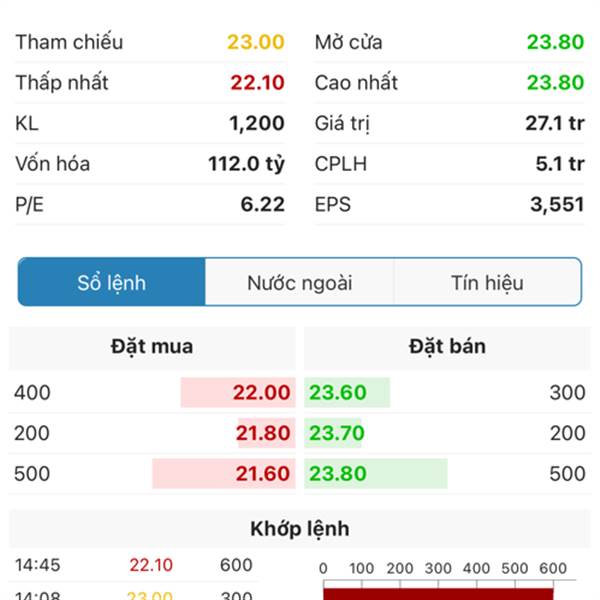600x600 pixels.
Task: Open the Tín hiệu tab
Action: tap(487, 283)
